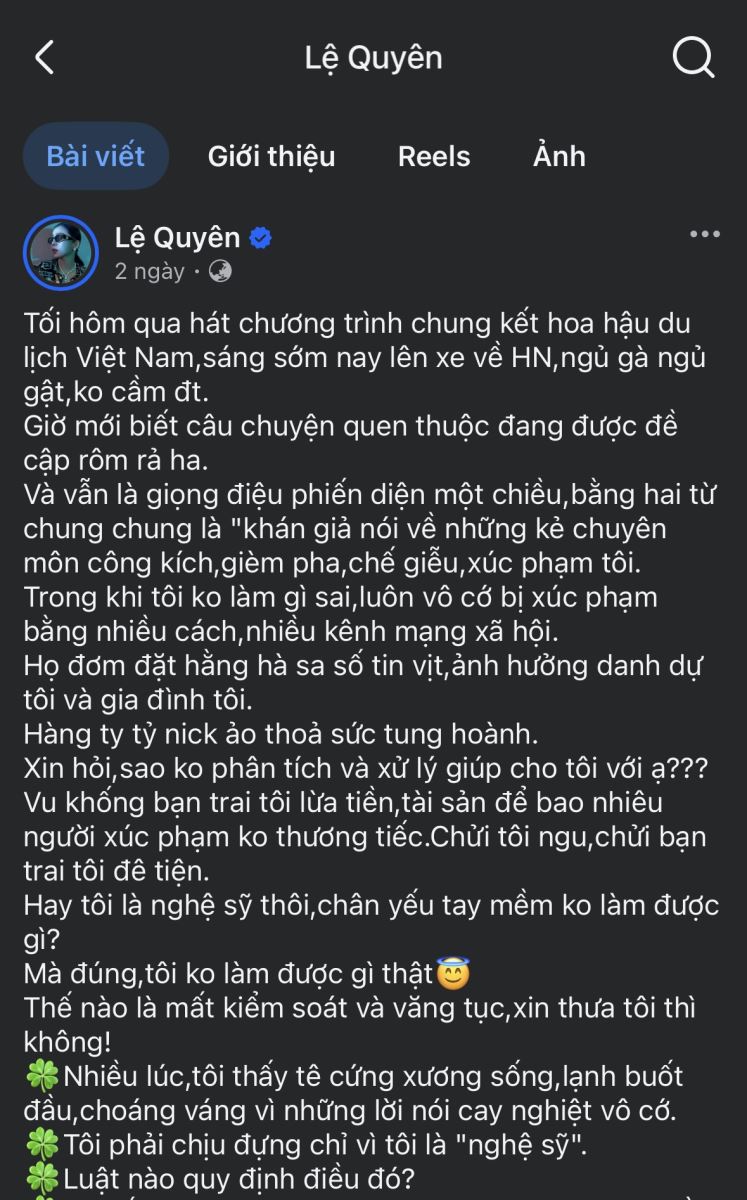
Task: Open search on Lệ Quyên's page
Action: point(692,57)
